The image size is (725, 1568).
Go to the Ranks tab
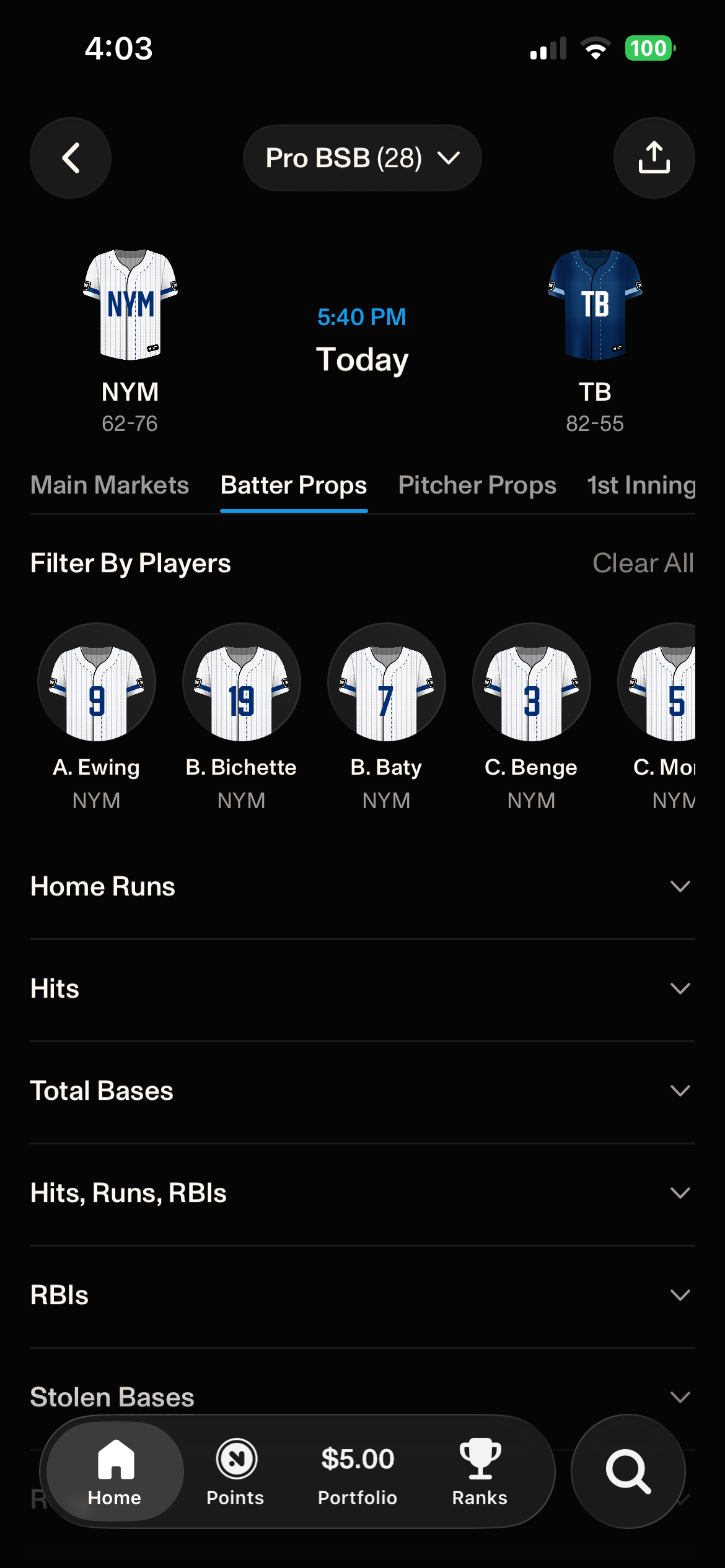click(x=480, y=1472)
